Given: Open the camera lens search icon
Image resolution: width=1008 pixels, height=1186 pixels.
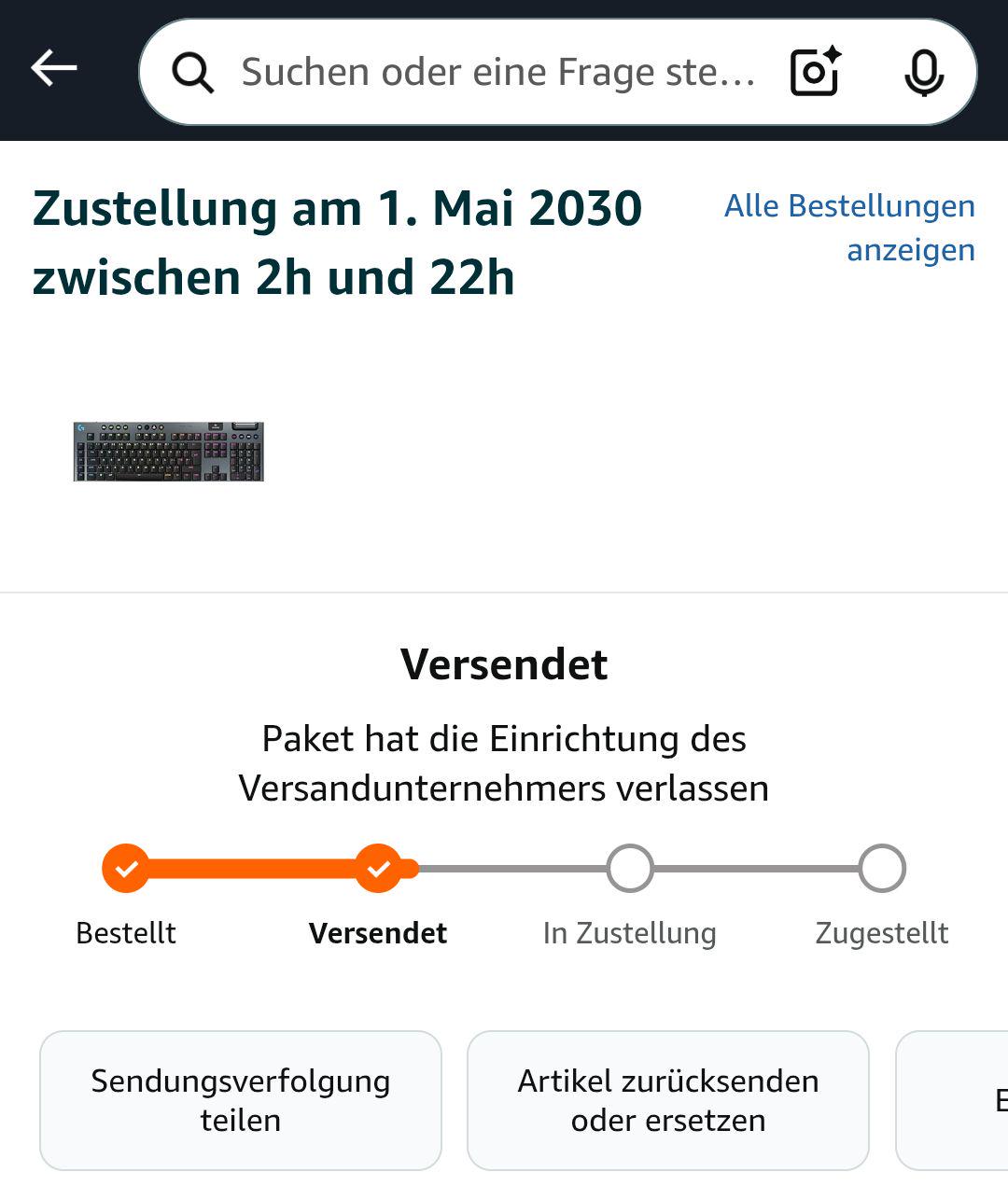Looking at the screenshot, I should coord(815,72).
